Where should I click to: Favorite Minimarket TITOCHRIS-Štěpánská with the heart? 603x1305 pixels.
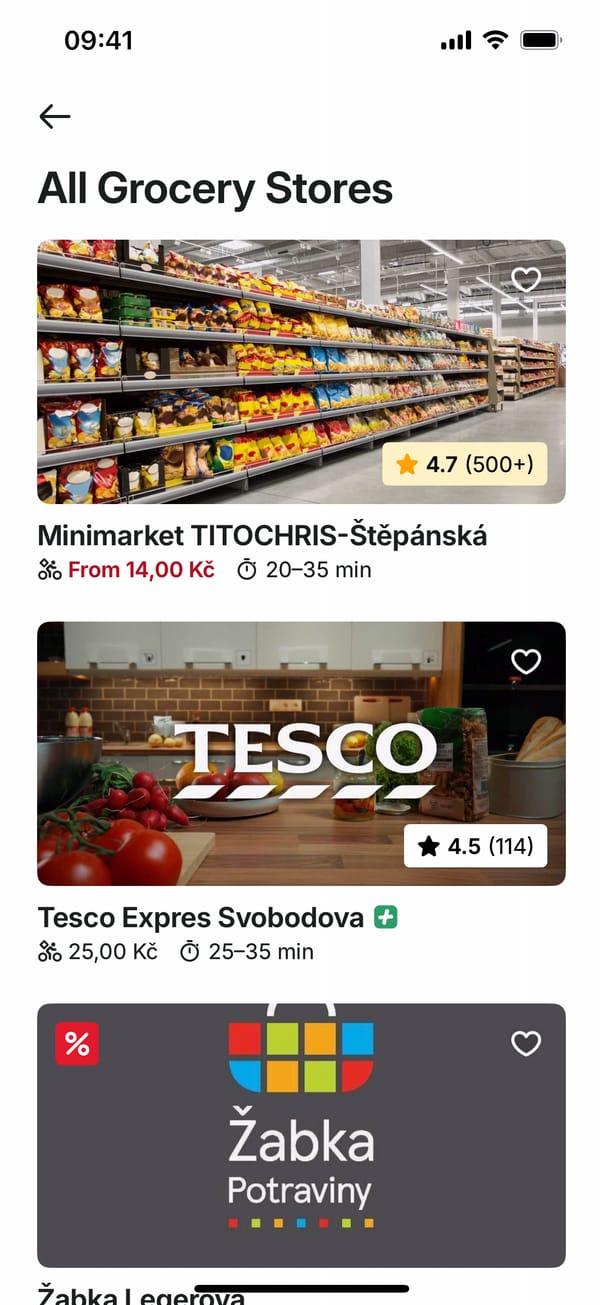(526, 280)
